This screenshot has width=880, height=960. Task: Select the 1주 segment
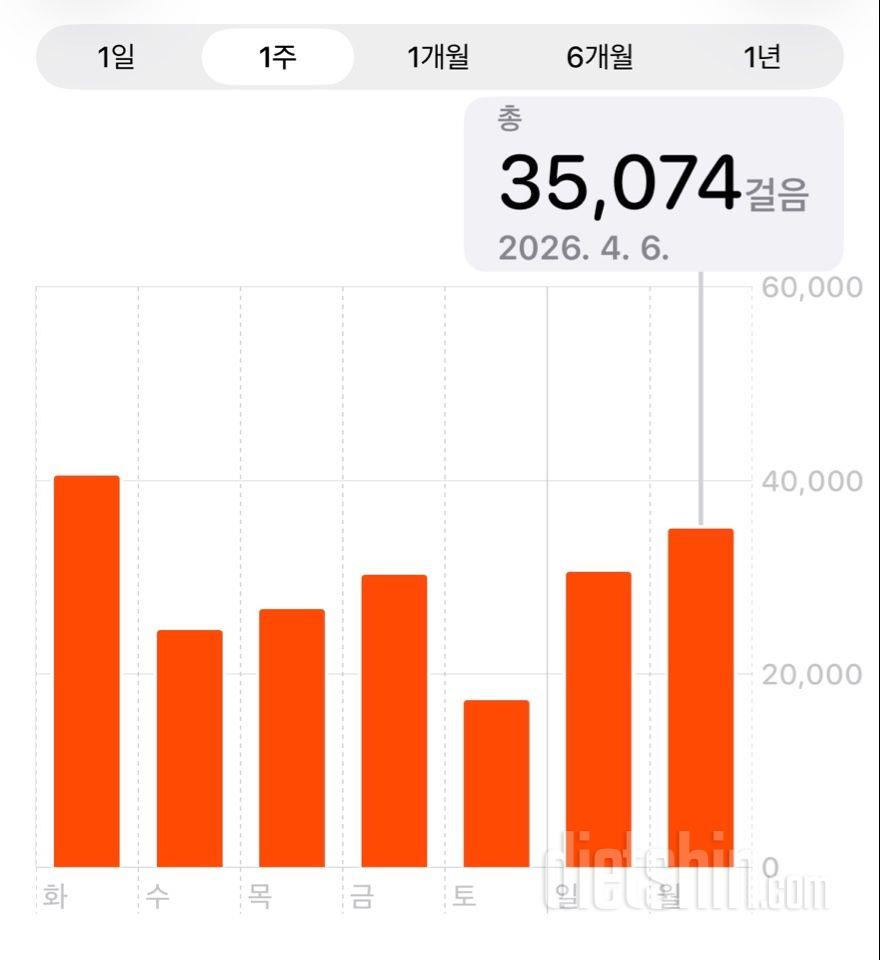click(x=278, y=57)
